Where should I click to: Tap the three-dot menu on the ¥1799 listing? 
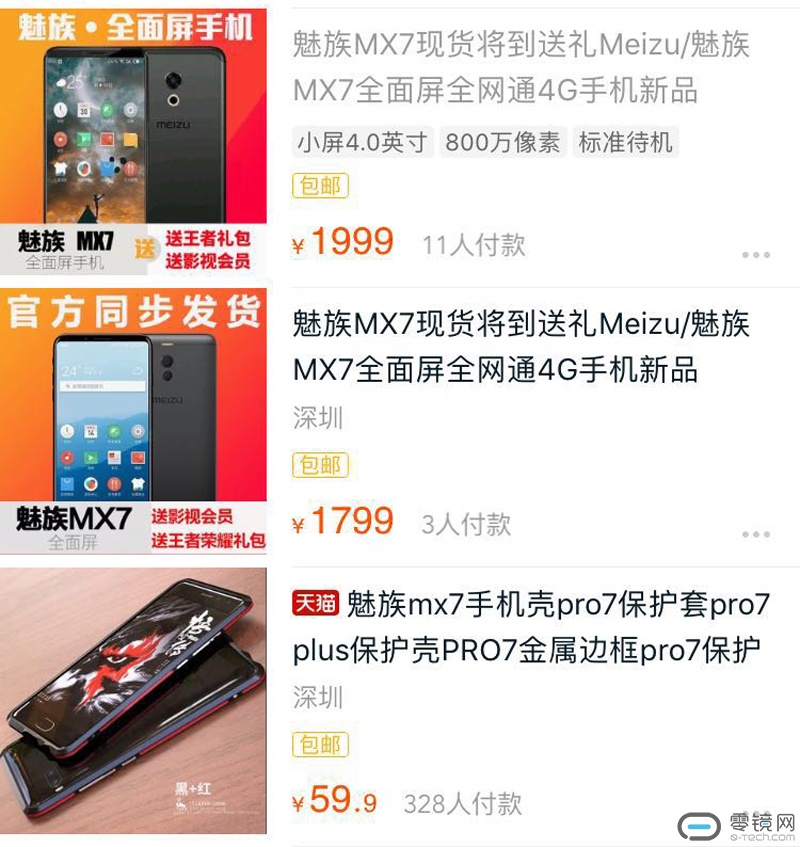pyautogui.click(x=756, y=535)
